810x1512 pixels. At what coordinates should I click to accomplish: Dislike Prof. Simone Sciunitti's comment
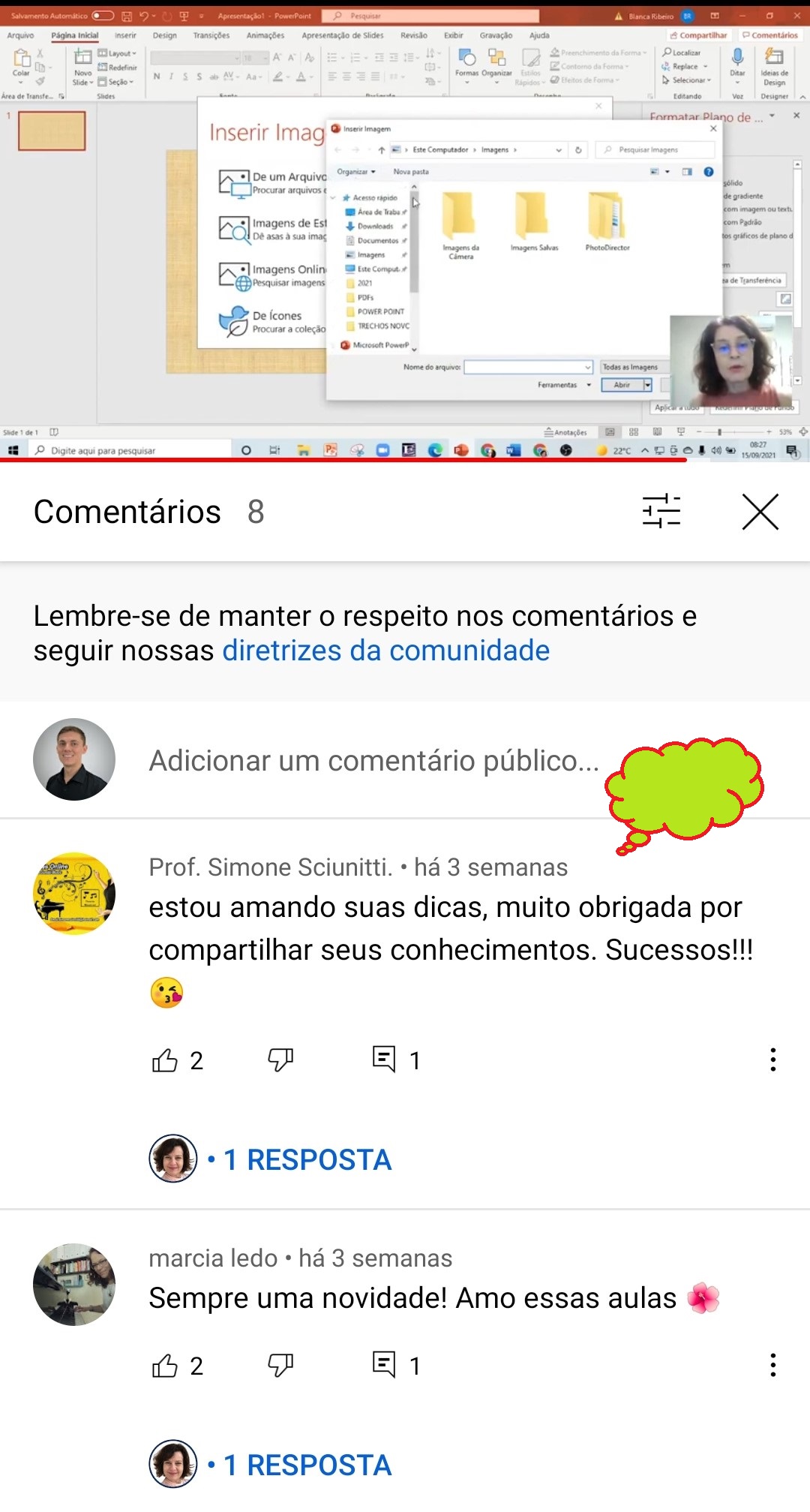[280, 1060]
